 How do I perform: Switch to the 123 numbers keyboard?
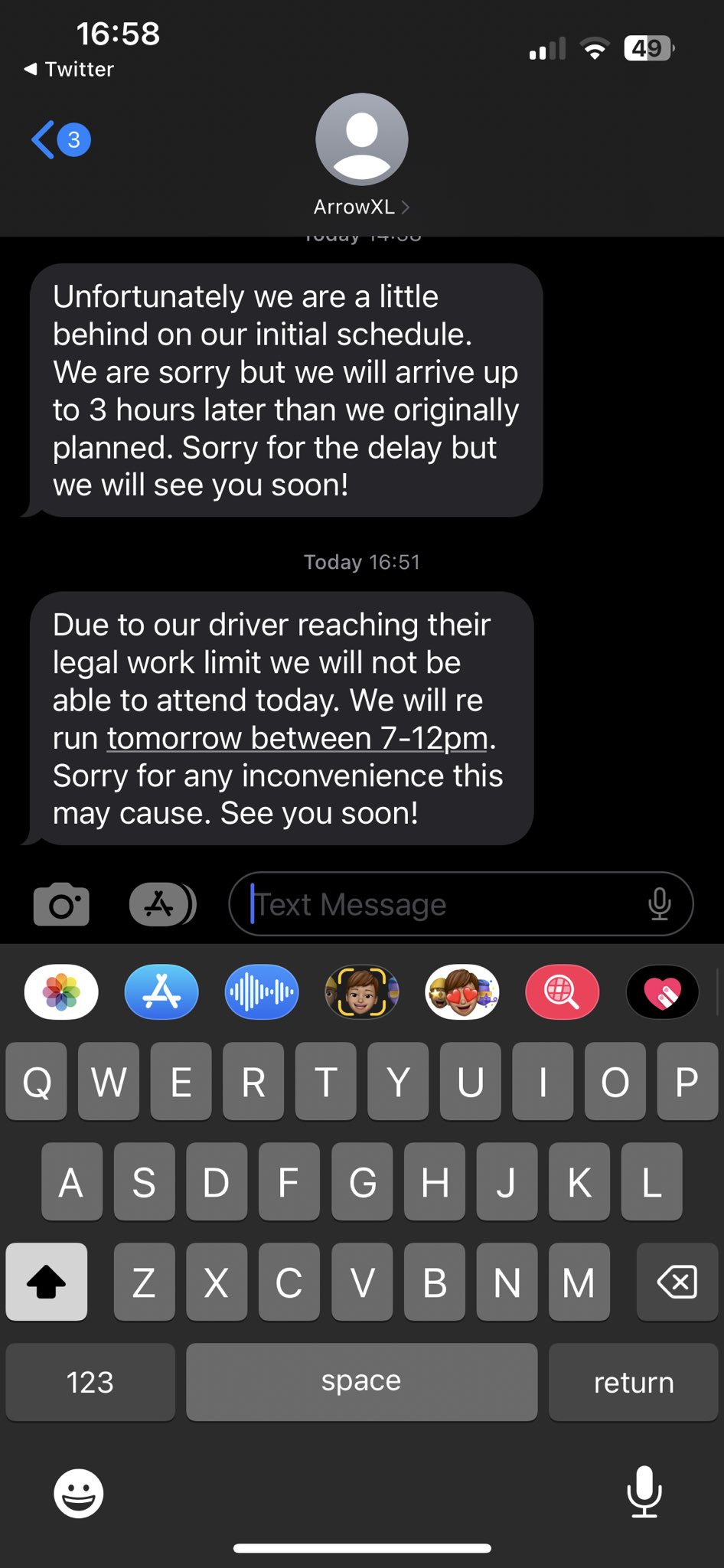pyautogui.click(x=90, y=1382)
